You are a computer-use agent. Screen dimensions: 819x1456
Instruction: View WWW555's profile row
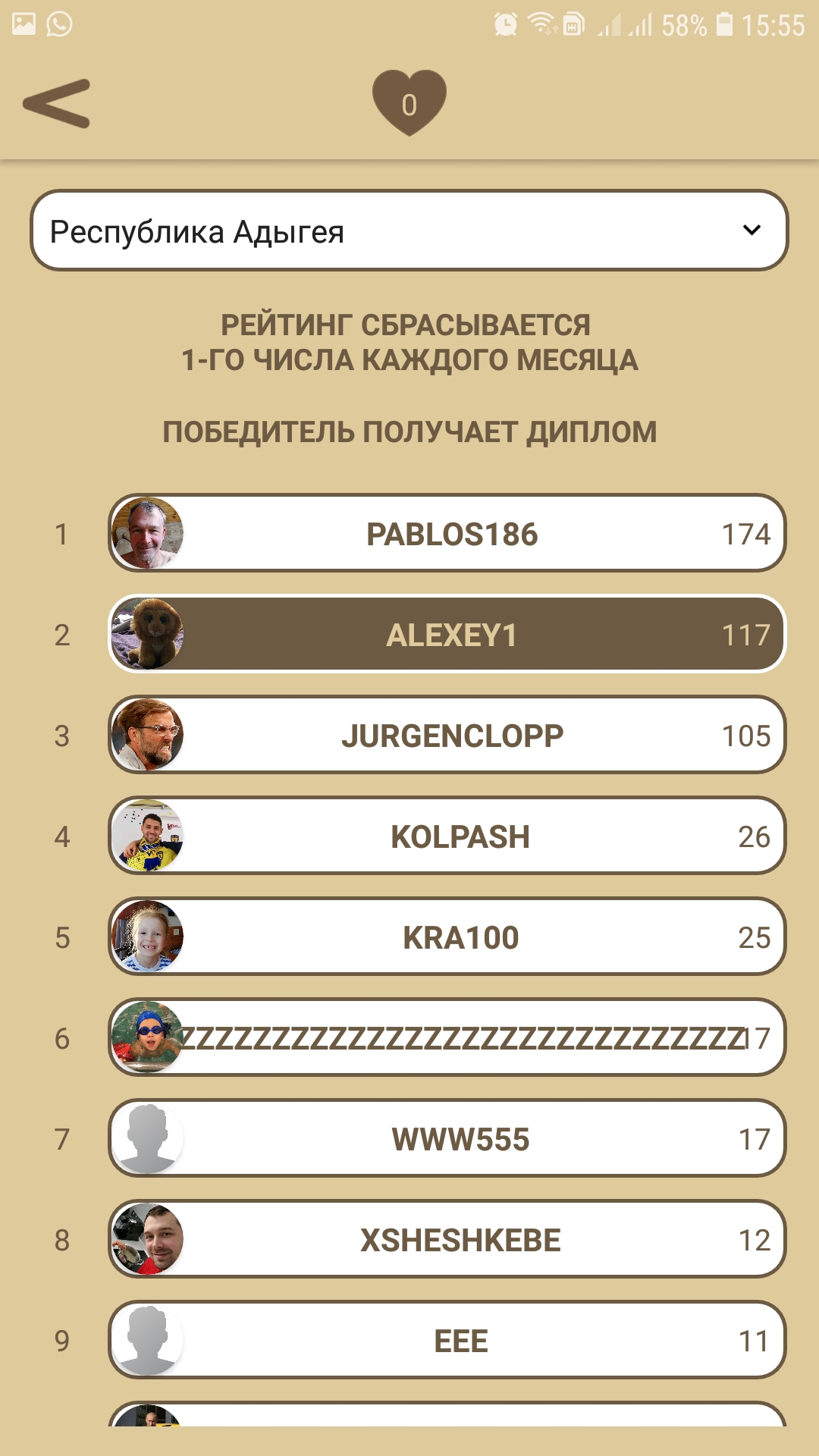[x=447, y=1138]
